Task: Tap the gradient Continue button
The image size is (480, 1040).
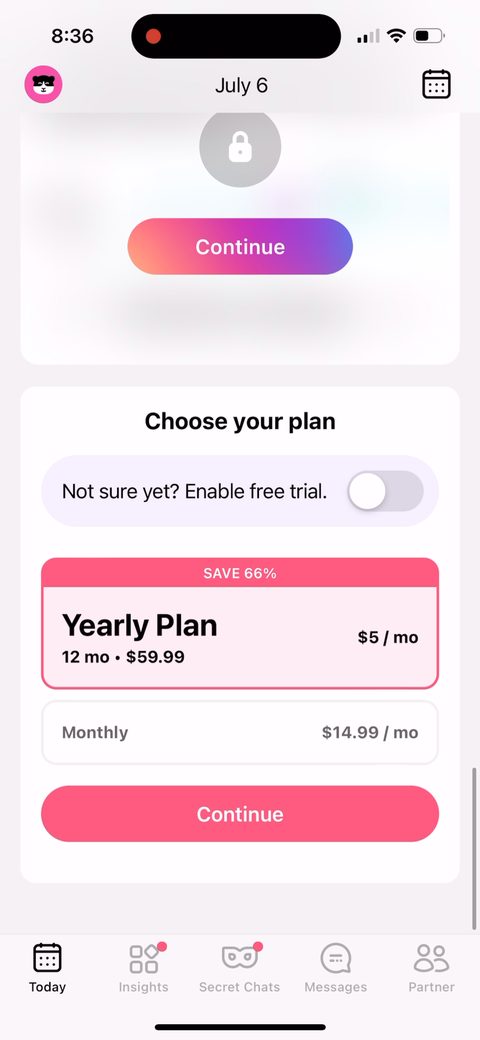Action: pyautogui.click(x=240, y=247)
